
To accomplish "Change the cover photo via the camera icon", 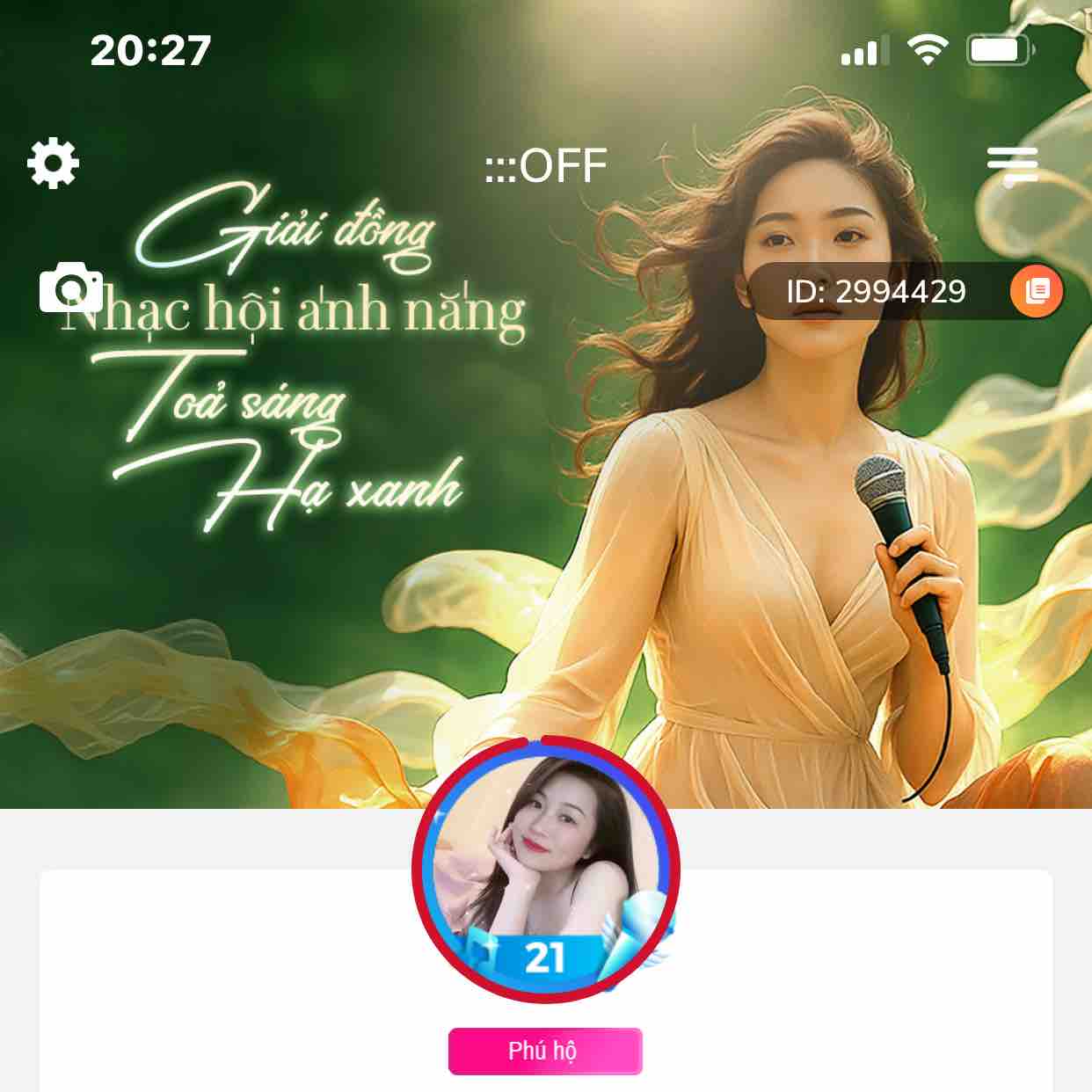I will click(70, 288).
